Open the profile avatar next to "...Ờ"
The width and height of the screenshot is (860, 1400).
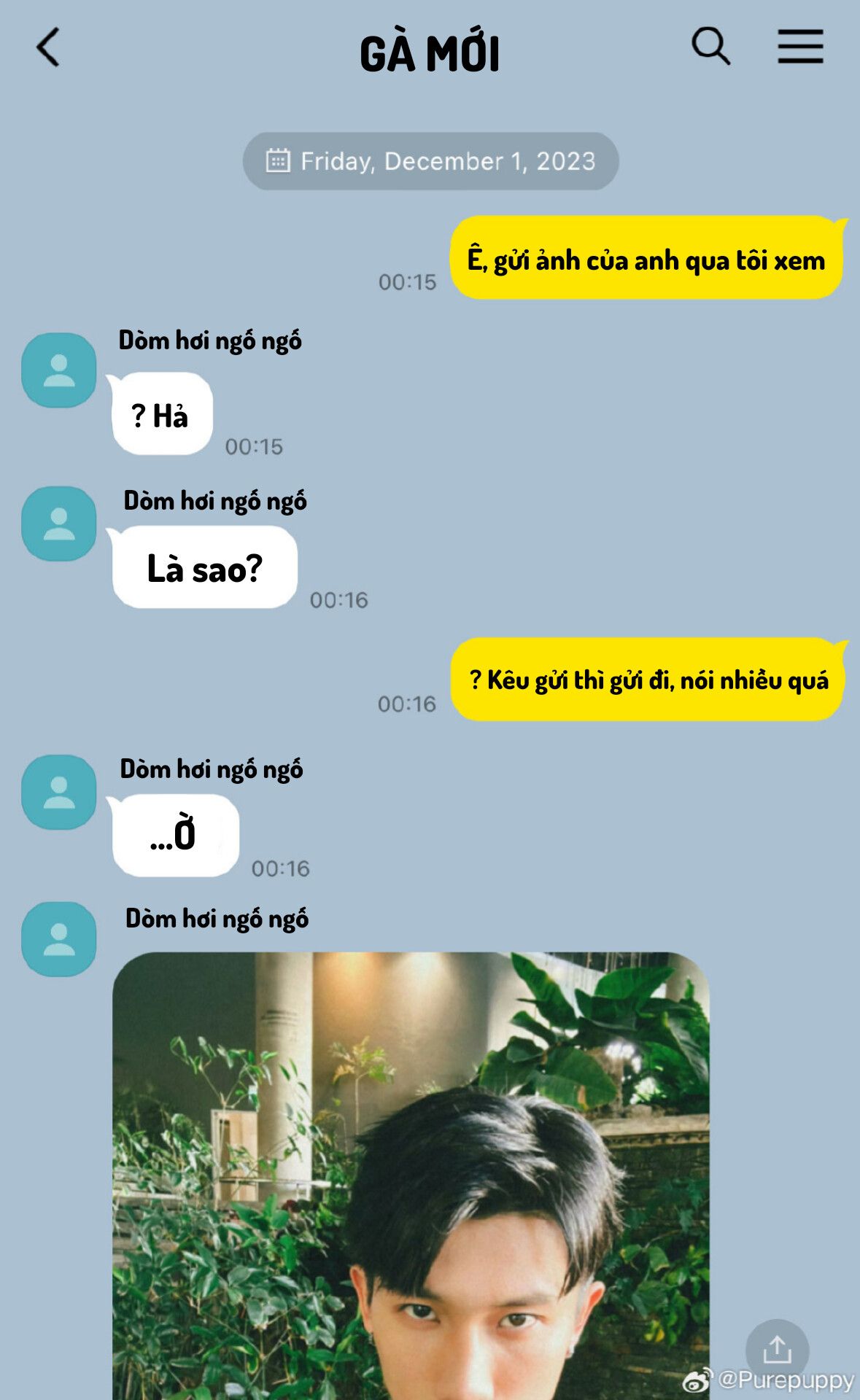tap(59, 792)
